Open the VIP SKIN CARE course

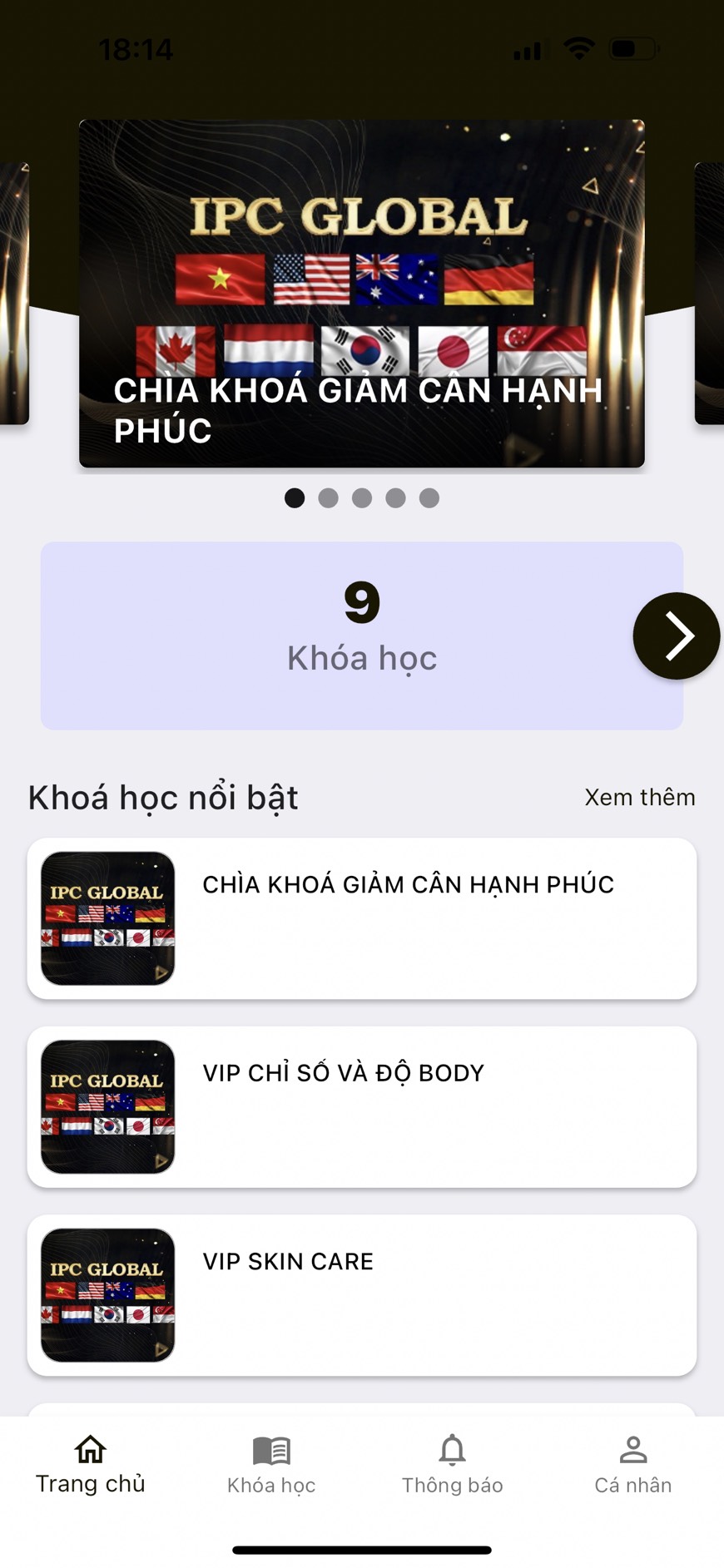[x=361, y=1294]
